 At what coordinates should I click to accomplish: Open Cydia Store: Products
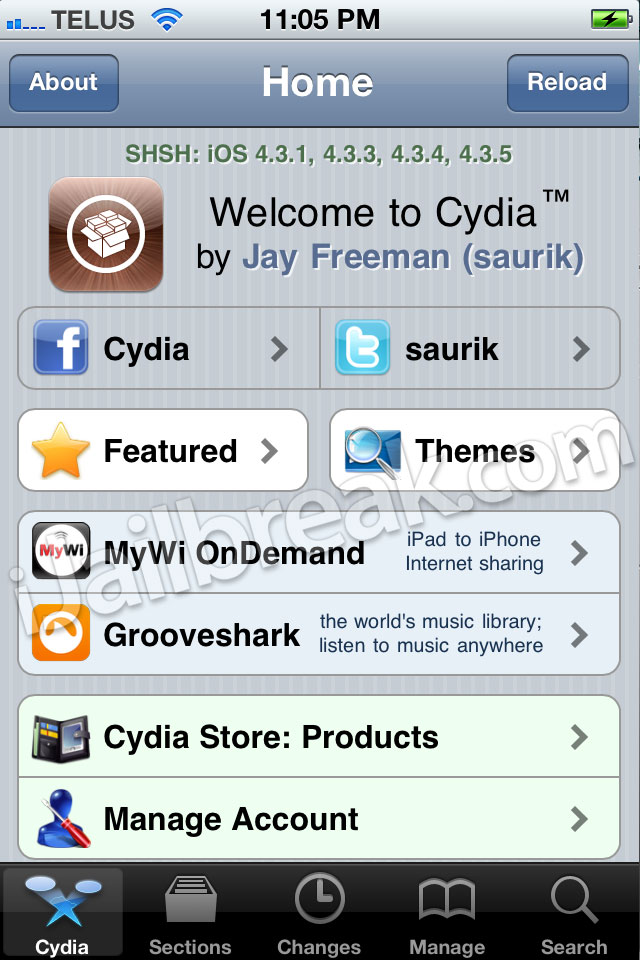click(319, 738)
